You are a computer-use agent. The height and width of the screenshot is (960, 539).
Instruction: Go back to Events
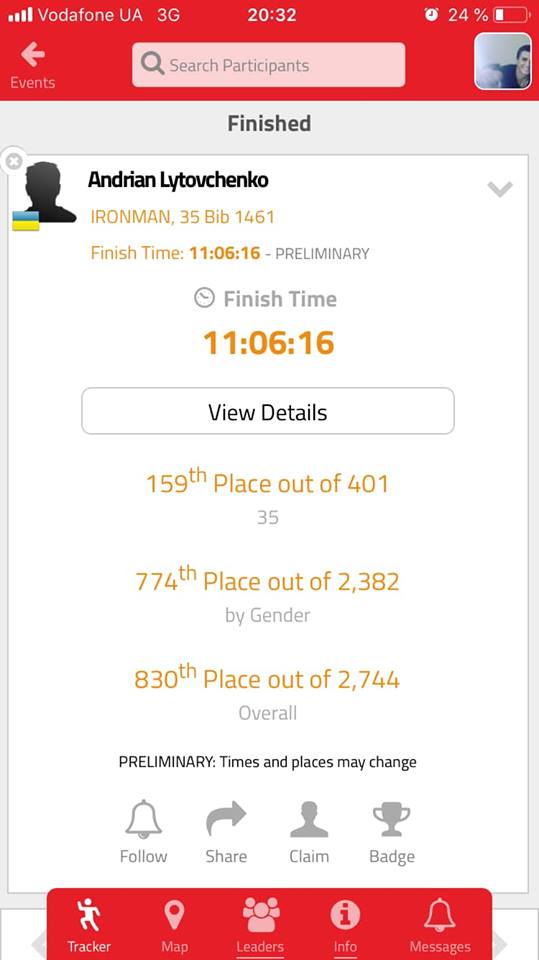(x=32, y=66)
